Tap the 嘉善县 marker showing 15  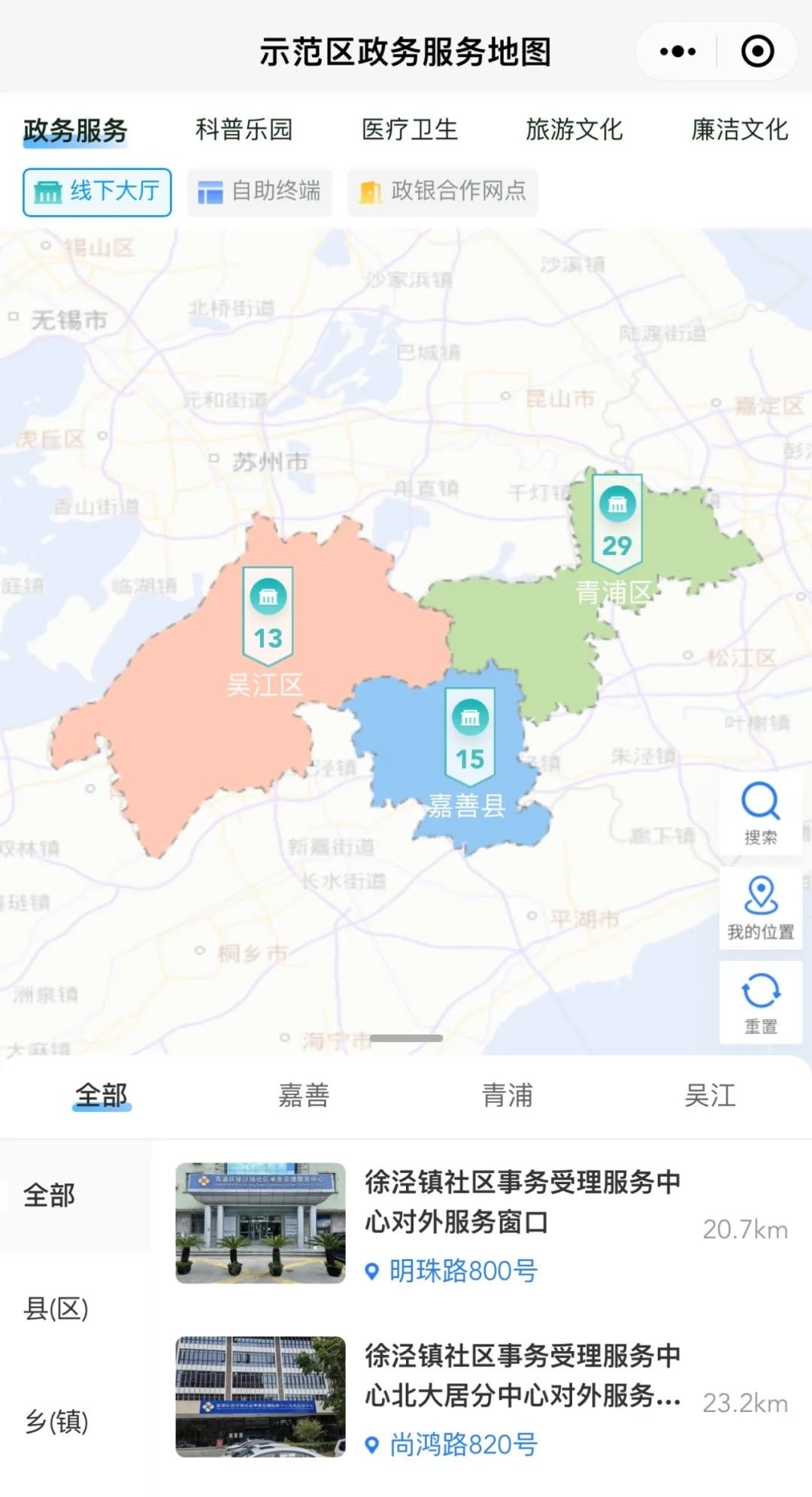pyautogui.click(x=470, y=735)
